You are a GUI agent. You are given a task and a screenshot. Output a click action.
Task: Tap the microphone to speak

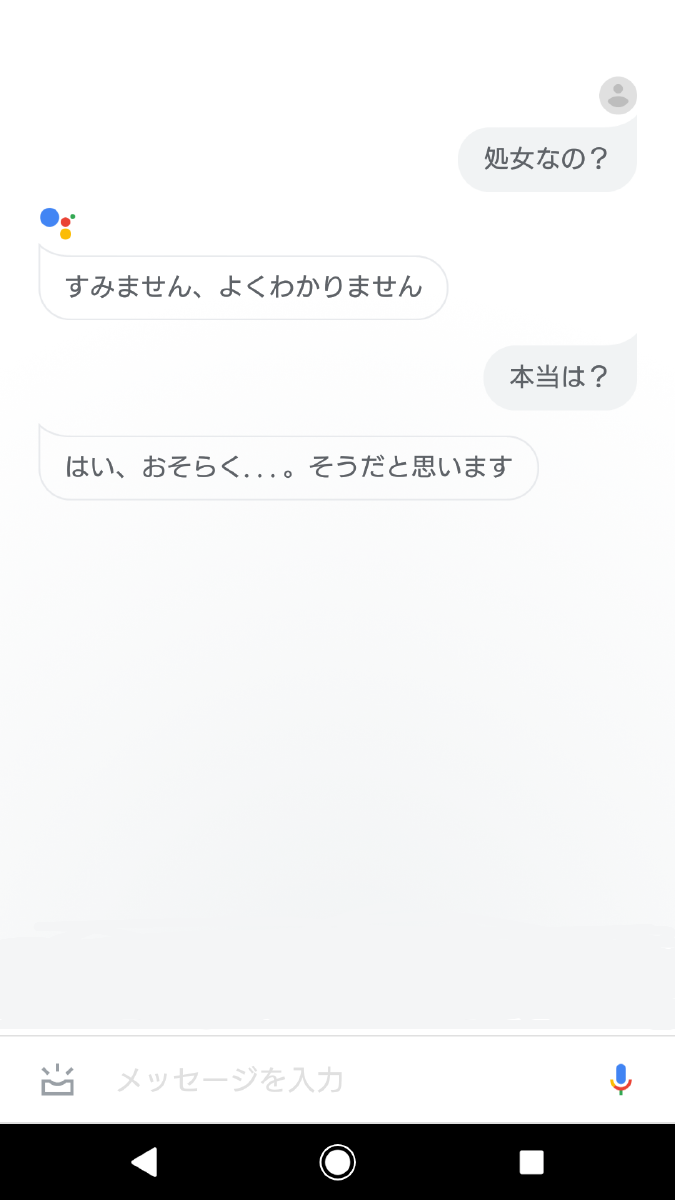pyautogui.click(x=621, y=1079)
